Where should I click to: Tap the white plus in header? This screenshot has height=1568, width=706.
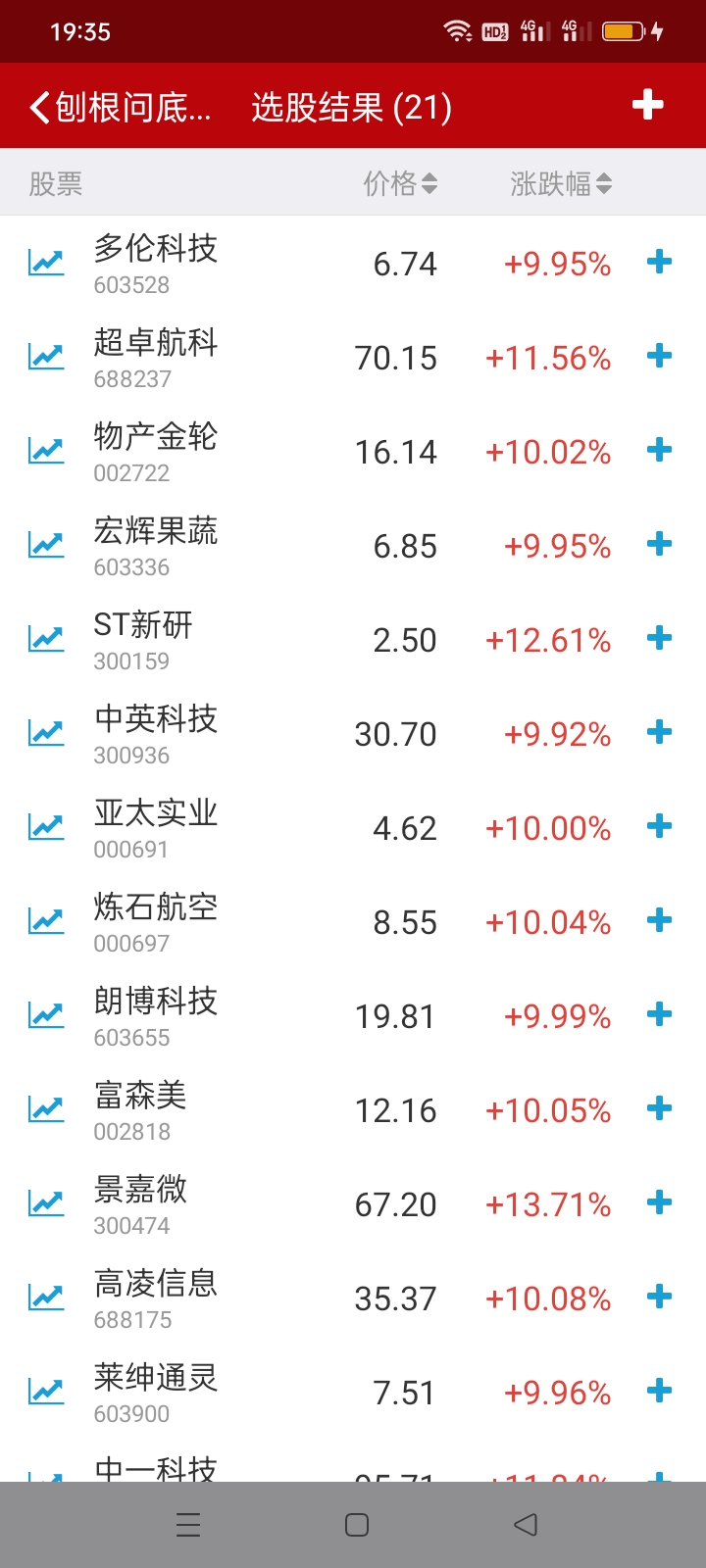click(647, 105)
